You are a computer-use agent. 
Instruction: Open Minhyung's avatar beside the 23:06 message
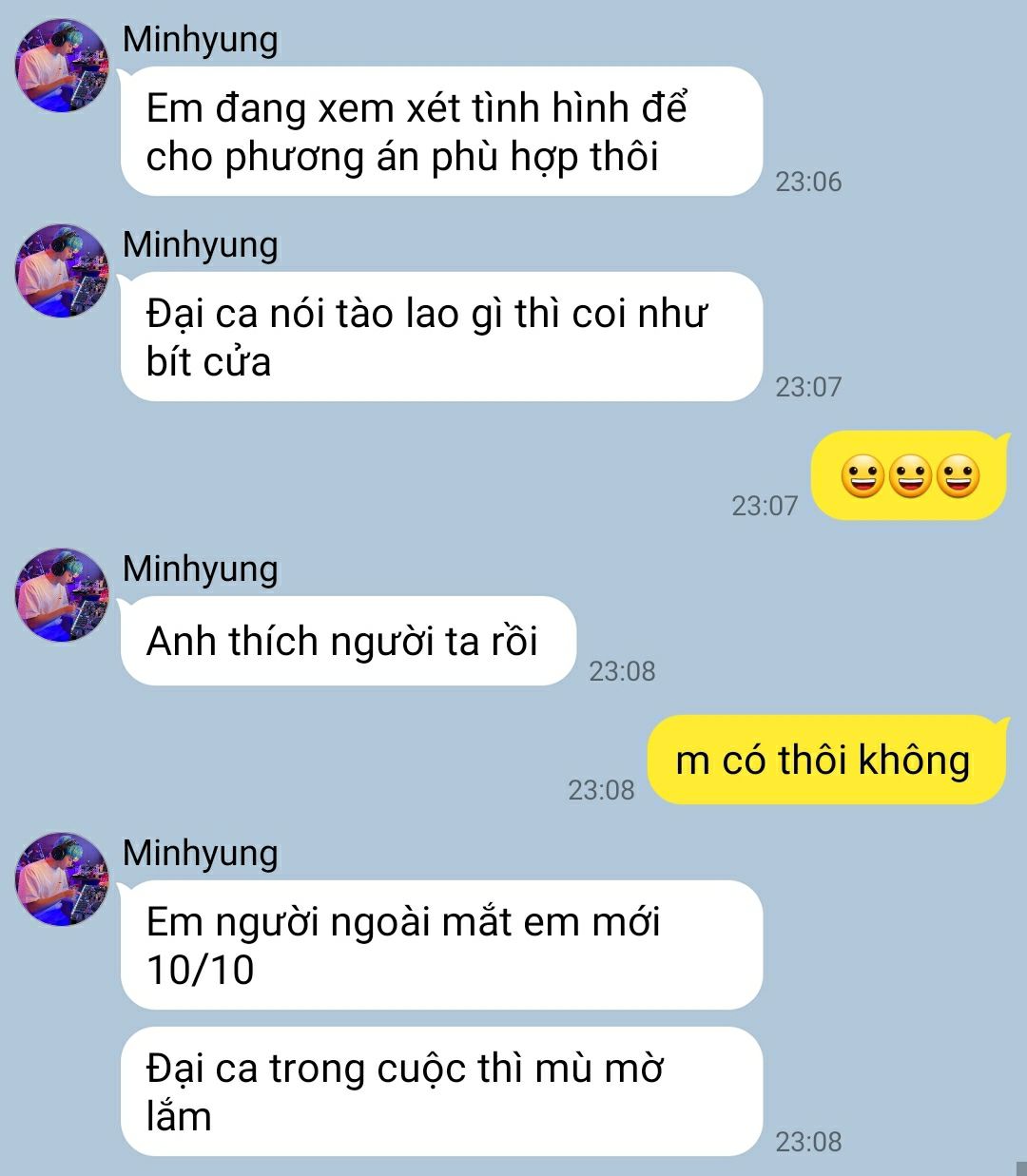[x=62, y=66]
